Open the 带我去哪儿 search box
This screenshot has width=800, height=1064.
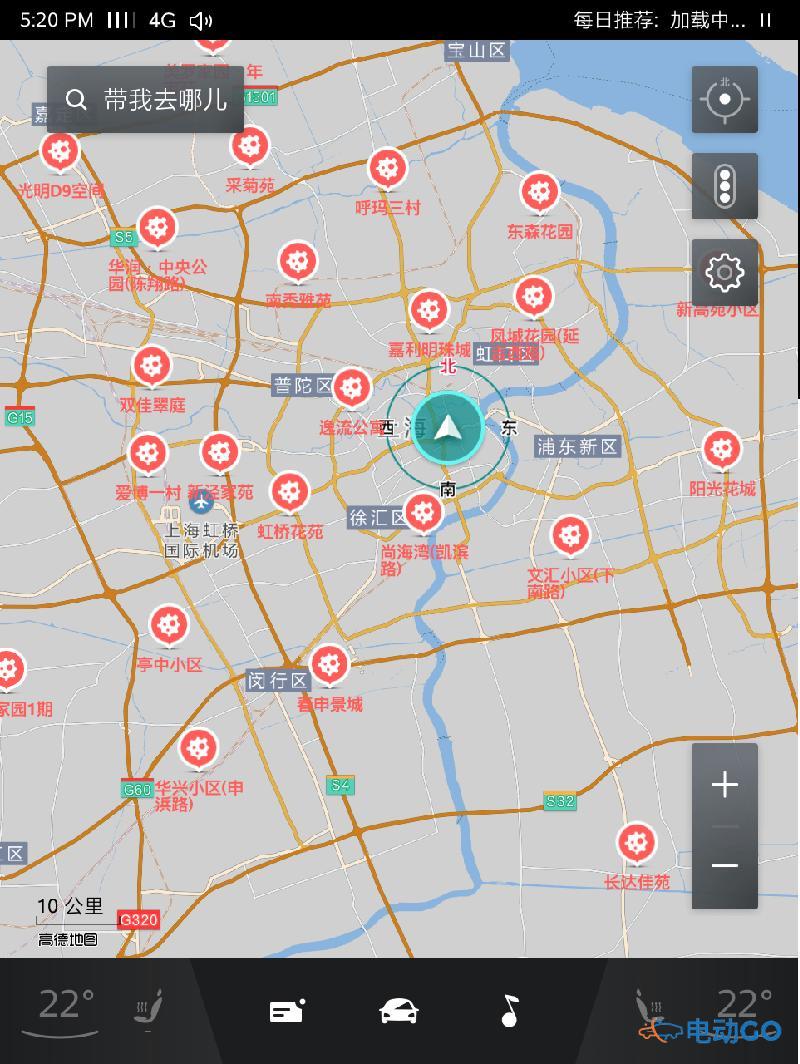[x=146, y=99]
